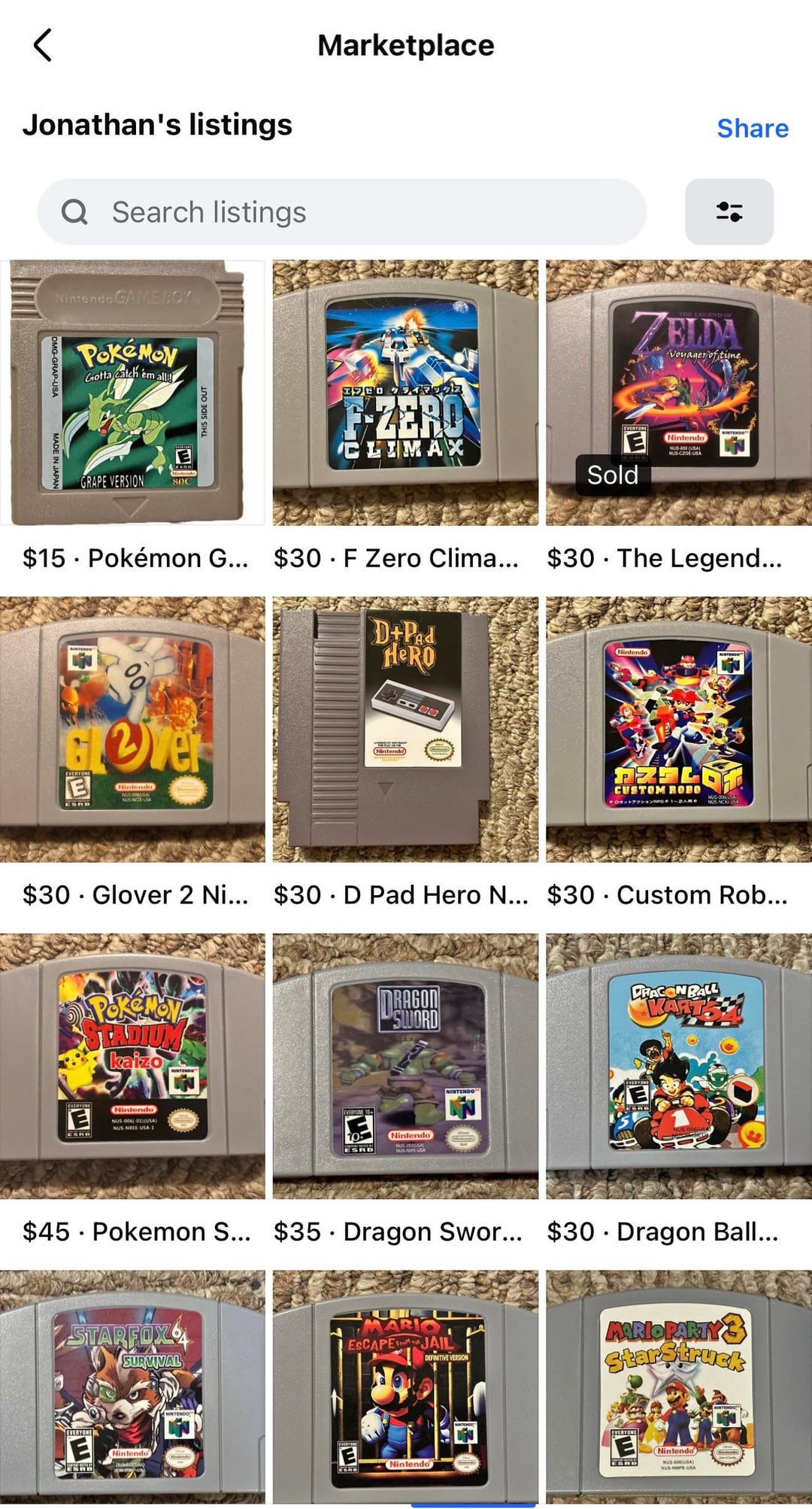Open the Dragon Sword listing
Viewport: 812px width, 1509px height.
pyautogui.click(x=405, y=1066)
